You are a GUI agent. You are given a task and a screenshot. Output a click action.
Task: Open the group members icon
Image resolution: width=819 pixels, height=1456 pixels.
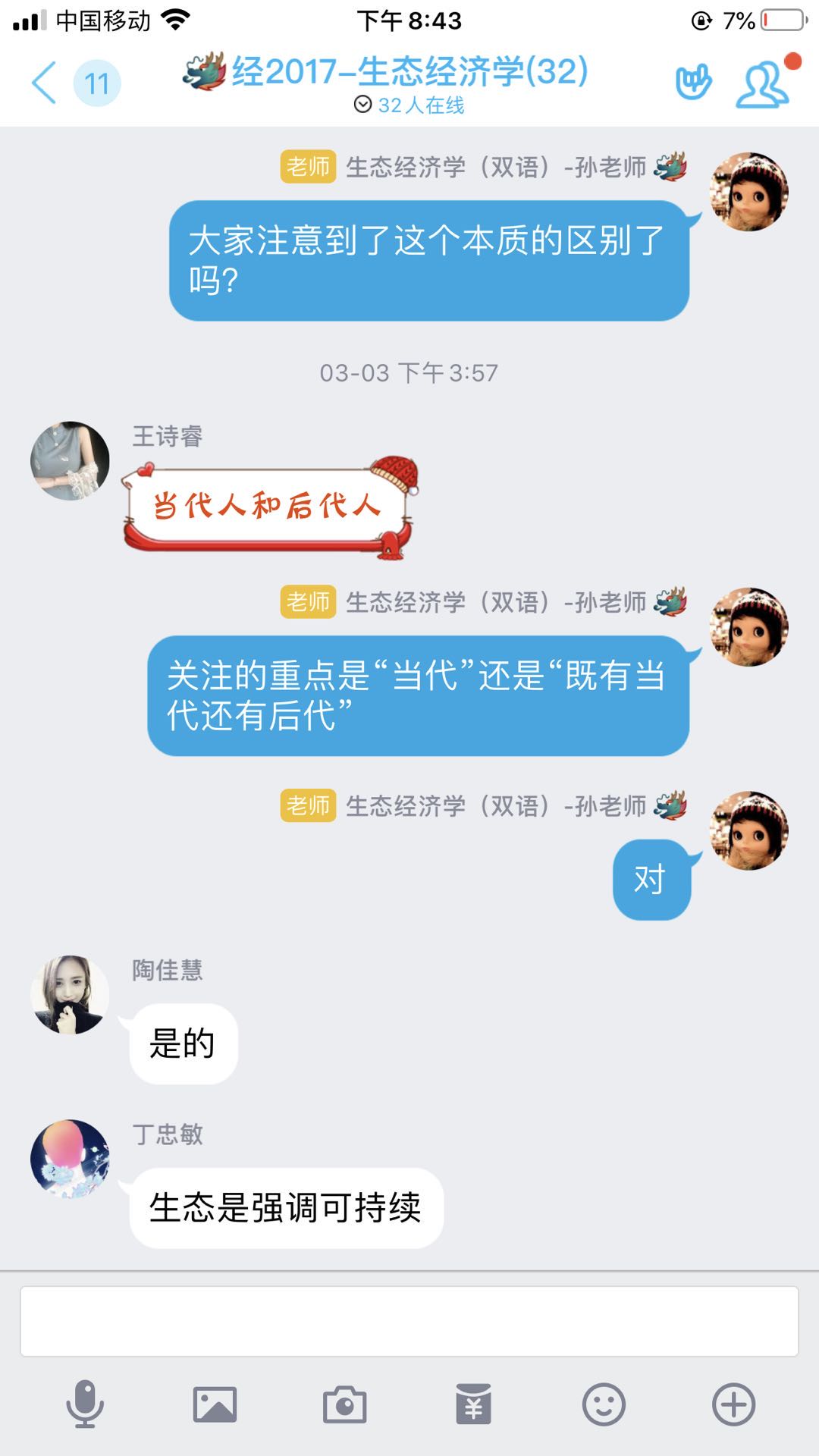tap(763, 83)
